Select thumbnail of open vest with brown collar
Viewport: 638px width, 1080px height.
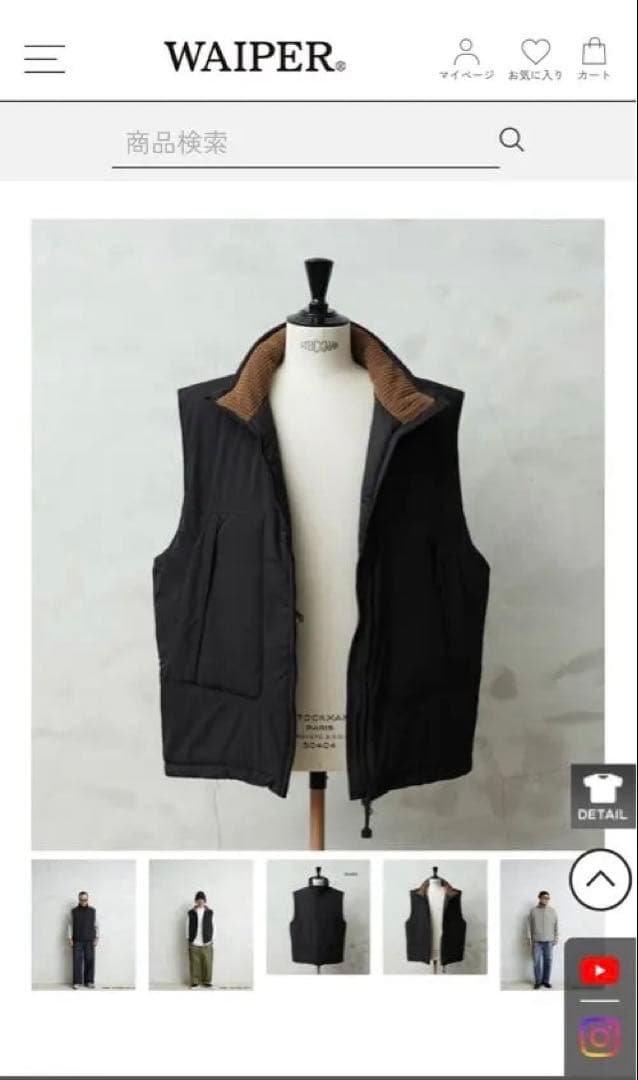point(435,918)
